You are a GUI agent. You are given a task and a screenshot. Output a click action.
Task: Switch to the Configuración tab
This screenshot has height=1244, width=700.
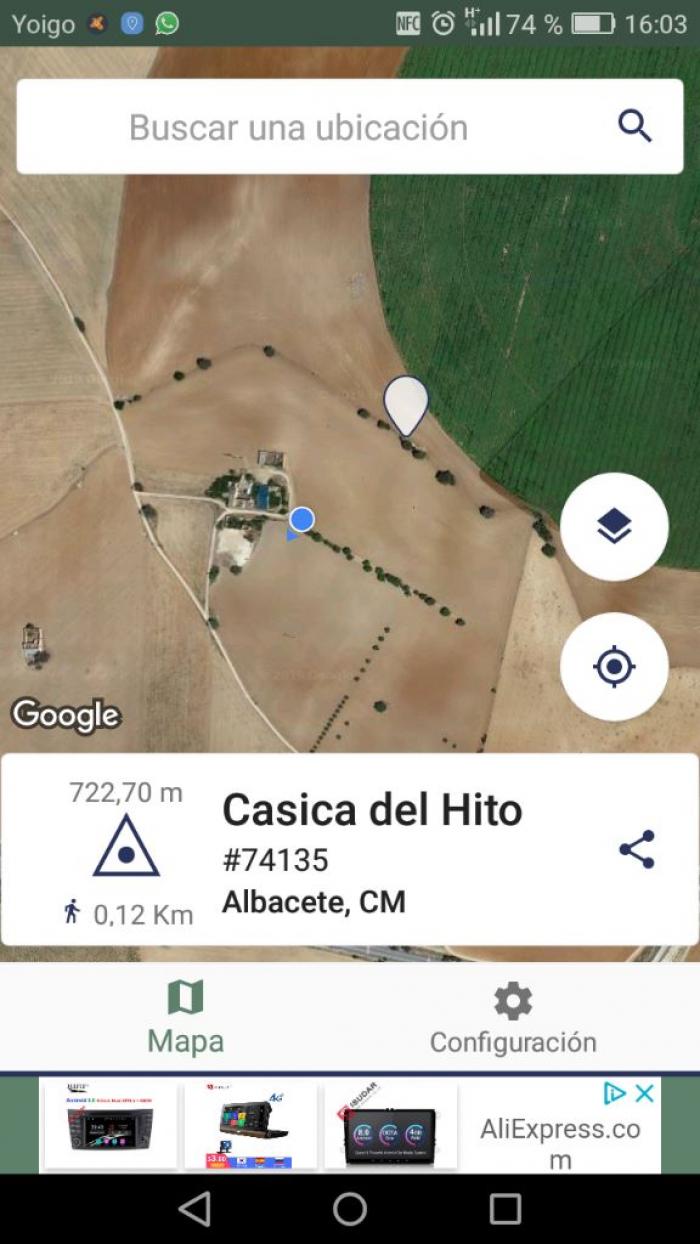coord(513,1018)
